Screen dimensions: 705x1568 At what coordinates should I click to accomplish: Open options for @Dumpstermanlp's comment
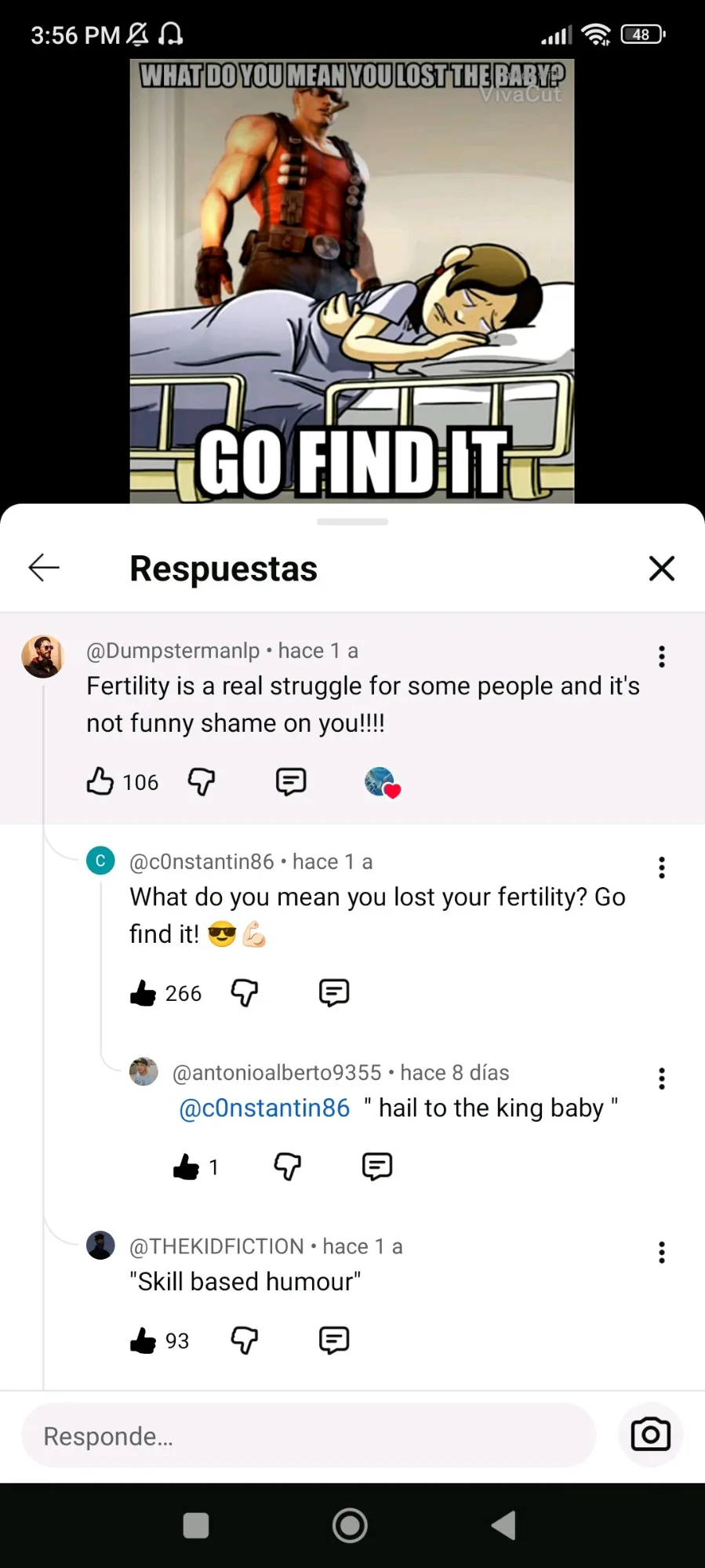pyautogui.click(x=662, y=657)
